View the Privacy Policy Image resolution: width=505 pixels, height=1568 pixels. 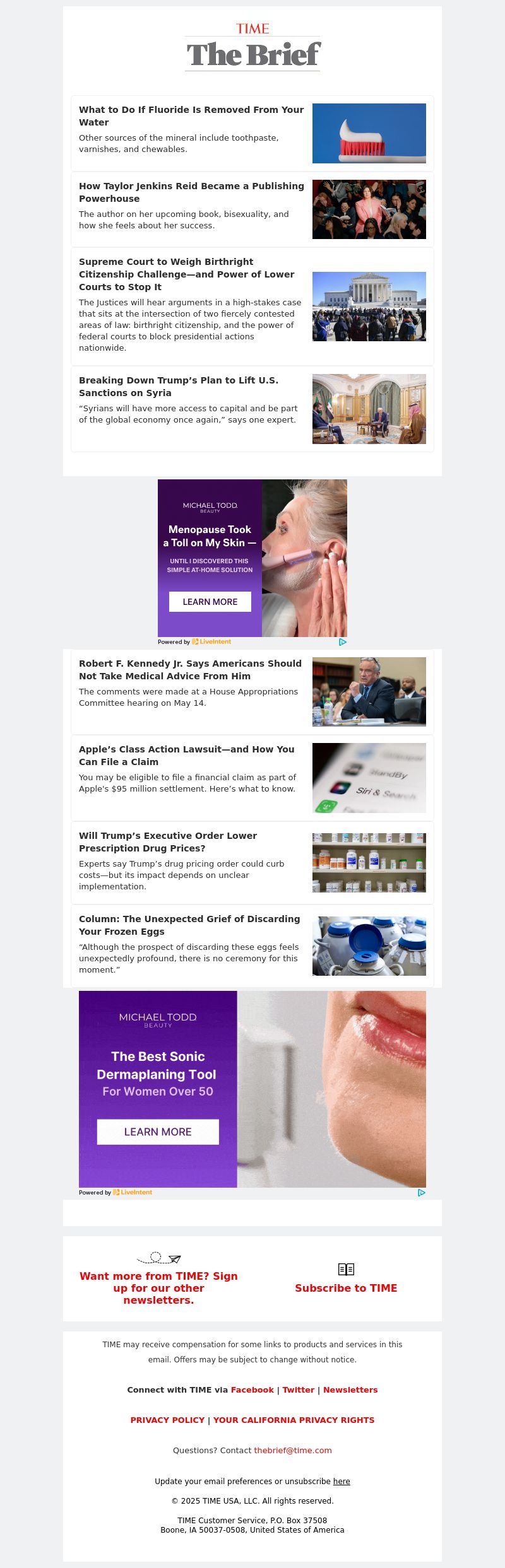[167, 1420]
